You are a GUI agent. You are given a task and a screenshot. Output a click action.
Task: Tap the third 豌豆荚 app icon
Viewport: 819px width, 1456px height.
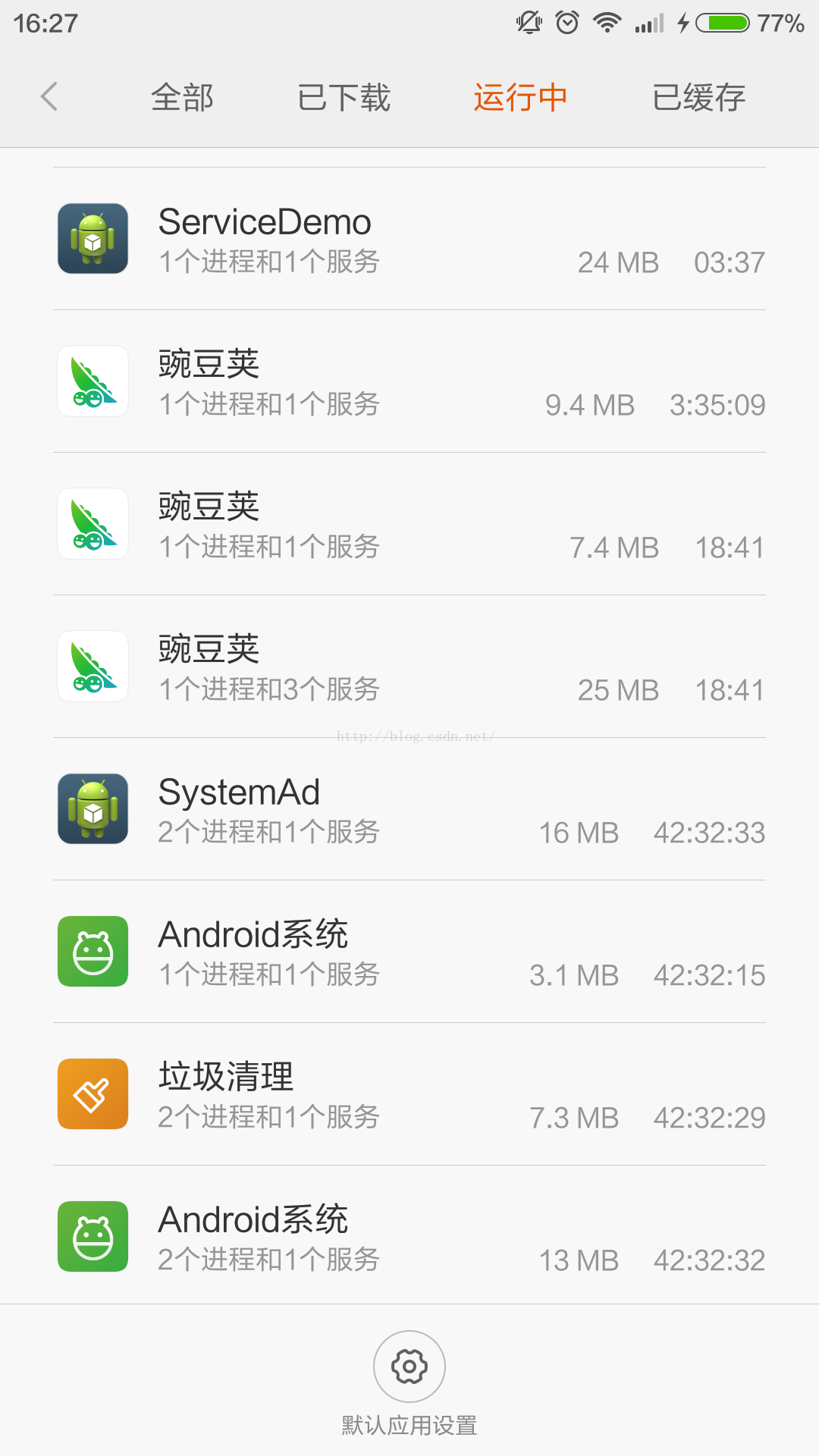point(92,666)
